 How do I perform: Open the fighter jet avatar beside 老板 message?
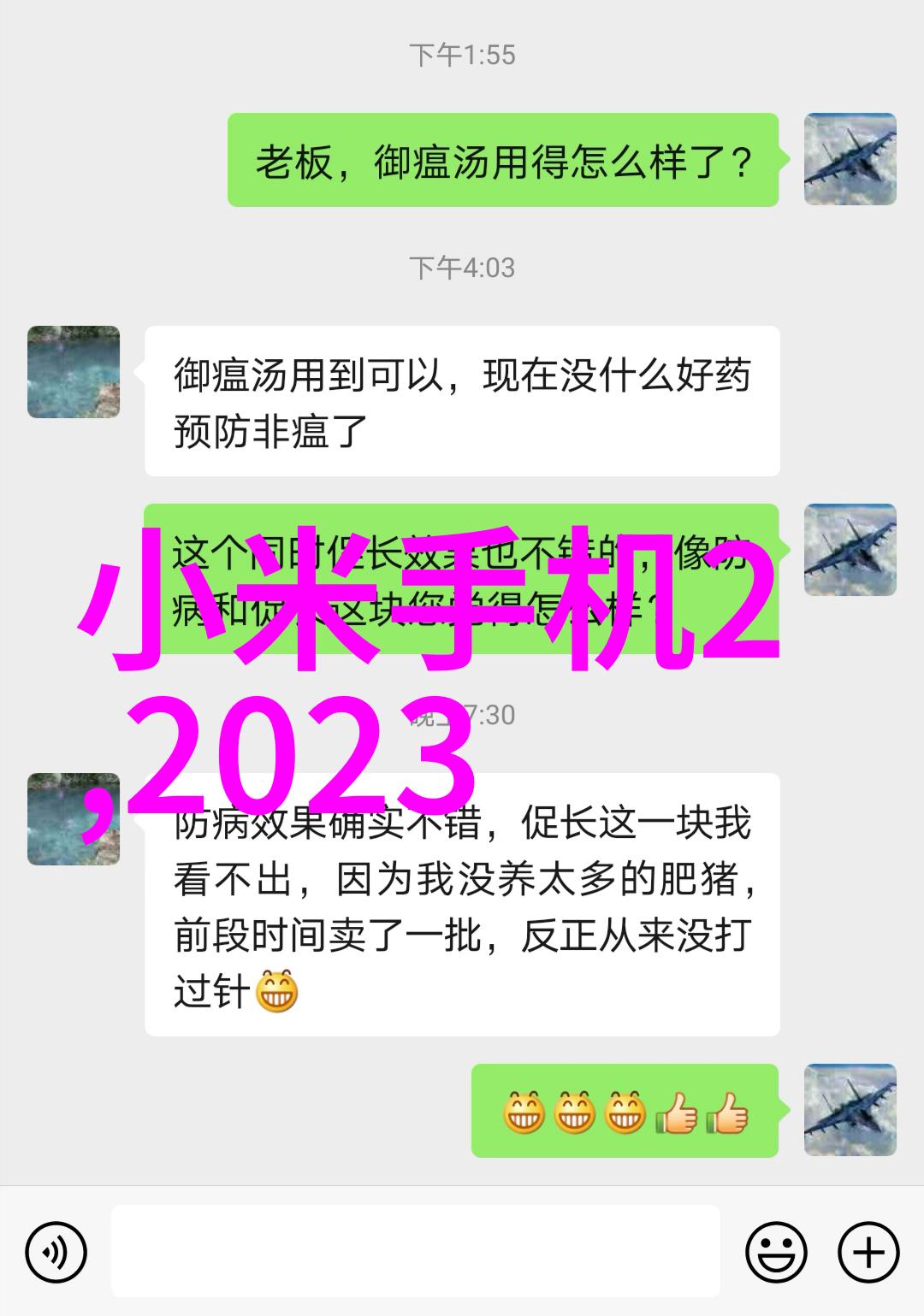click(x=850, y=159)
